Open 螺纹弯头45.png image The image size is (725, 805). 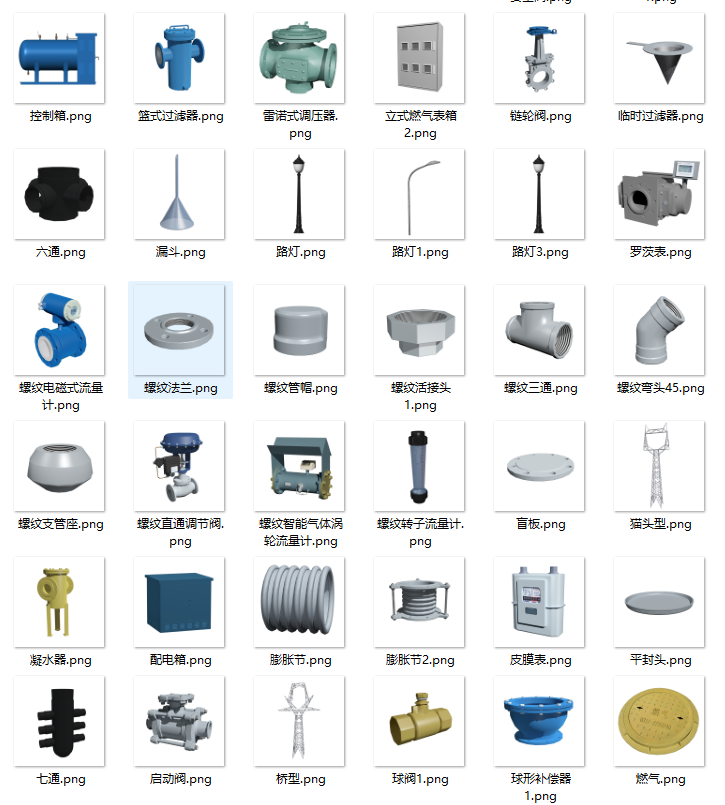[660, 330]
